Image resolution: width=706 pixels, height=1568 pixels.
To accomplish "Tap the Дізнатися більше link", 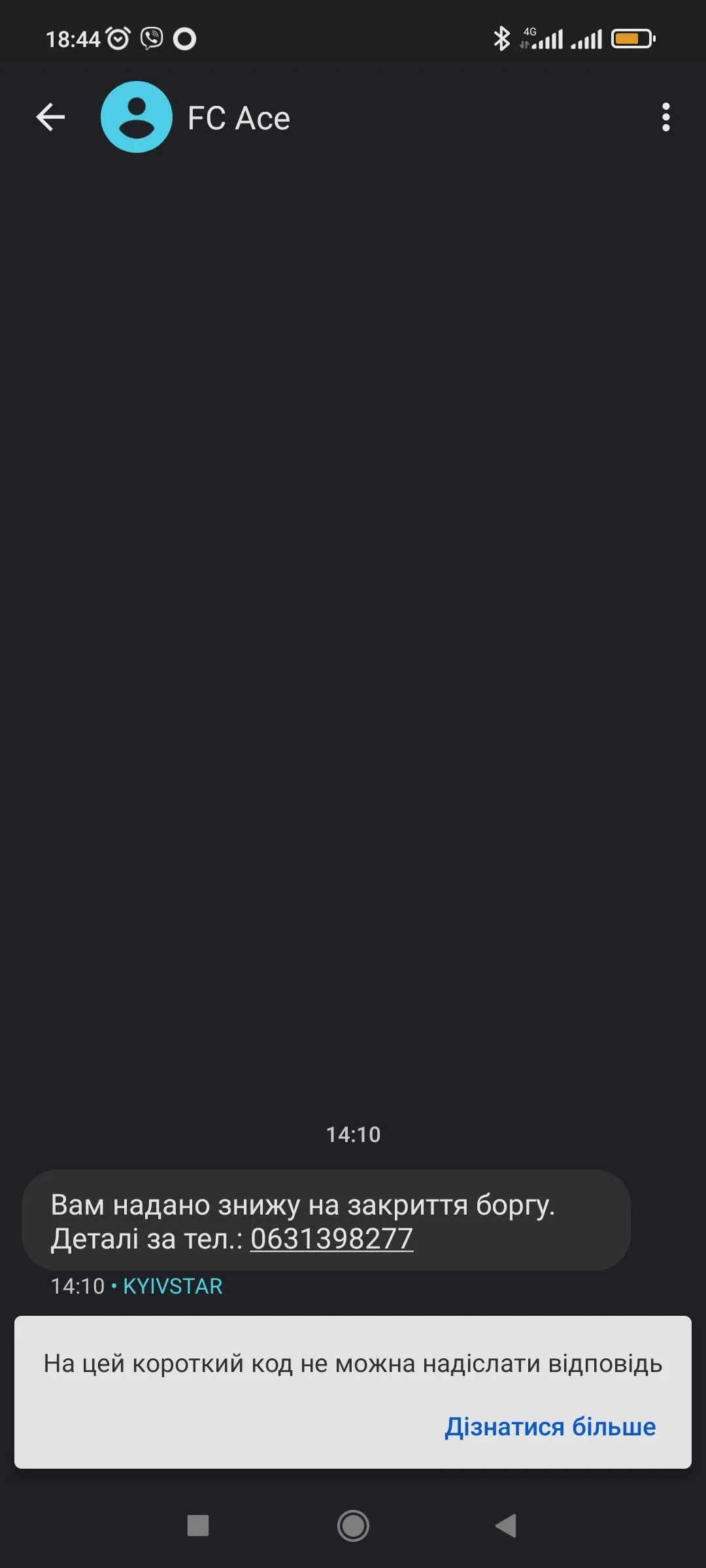I will click(551, 1426).
